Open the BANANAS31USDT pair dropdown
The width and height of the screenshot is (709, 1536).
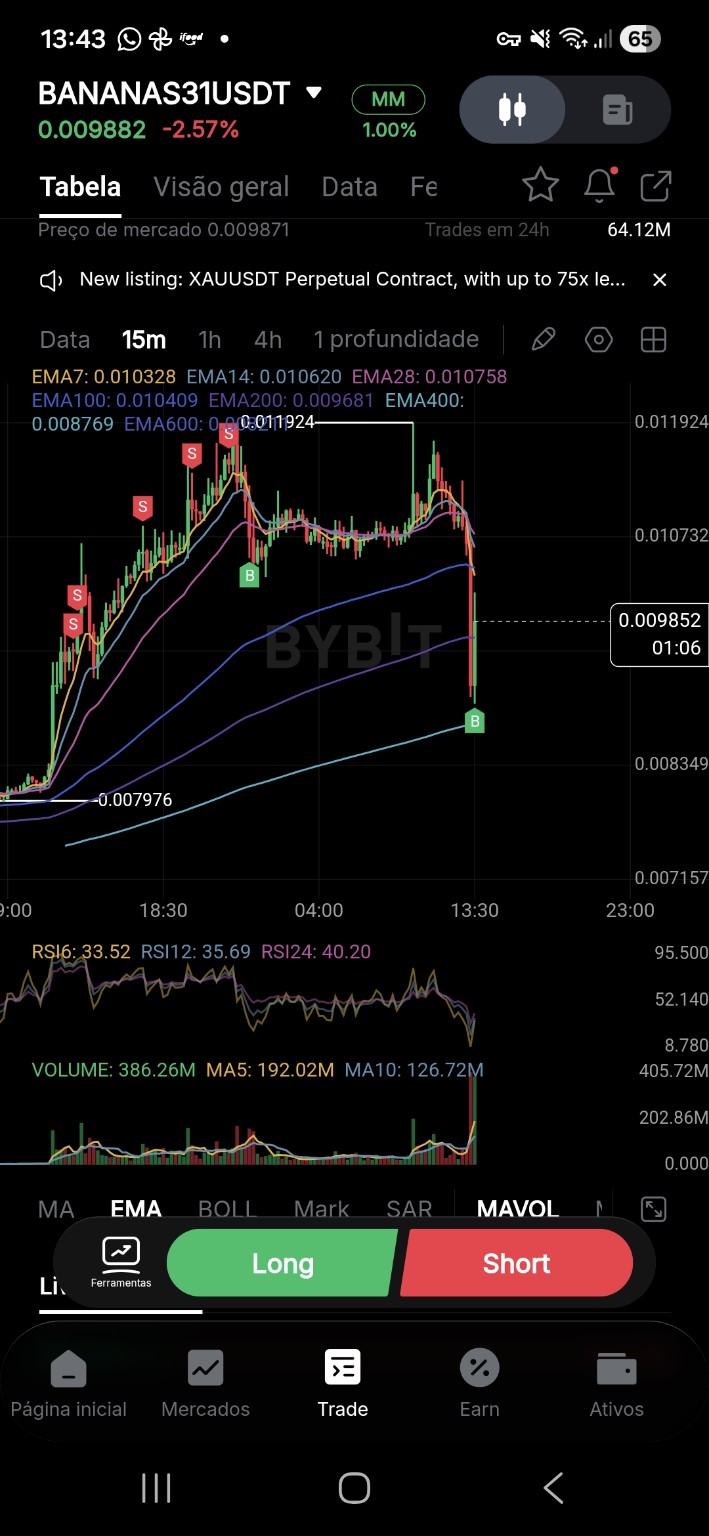[x=313, y=93]
